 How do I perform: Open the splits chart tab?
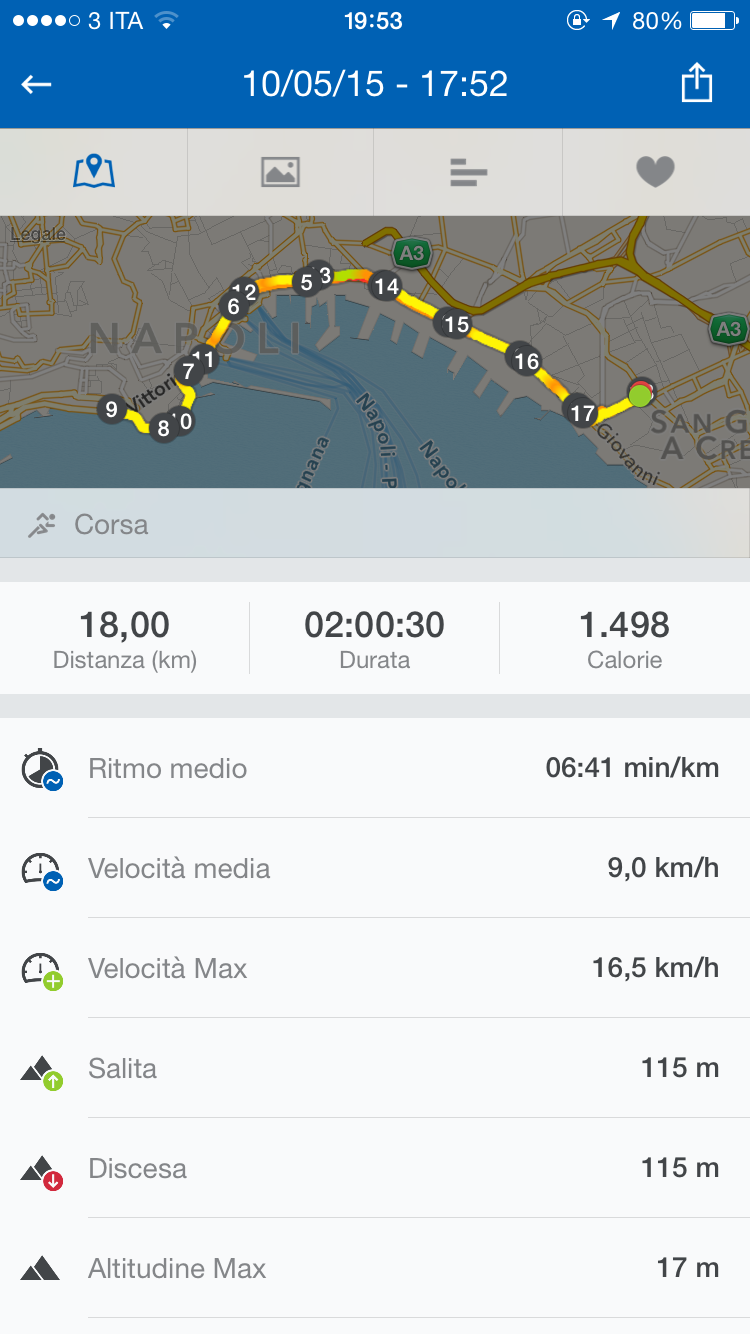tap(468, 172)
